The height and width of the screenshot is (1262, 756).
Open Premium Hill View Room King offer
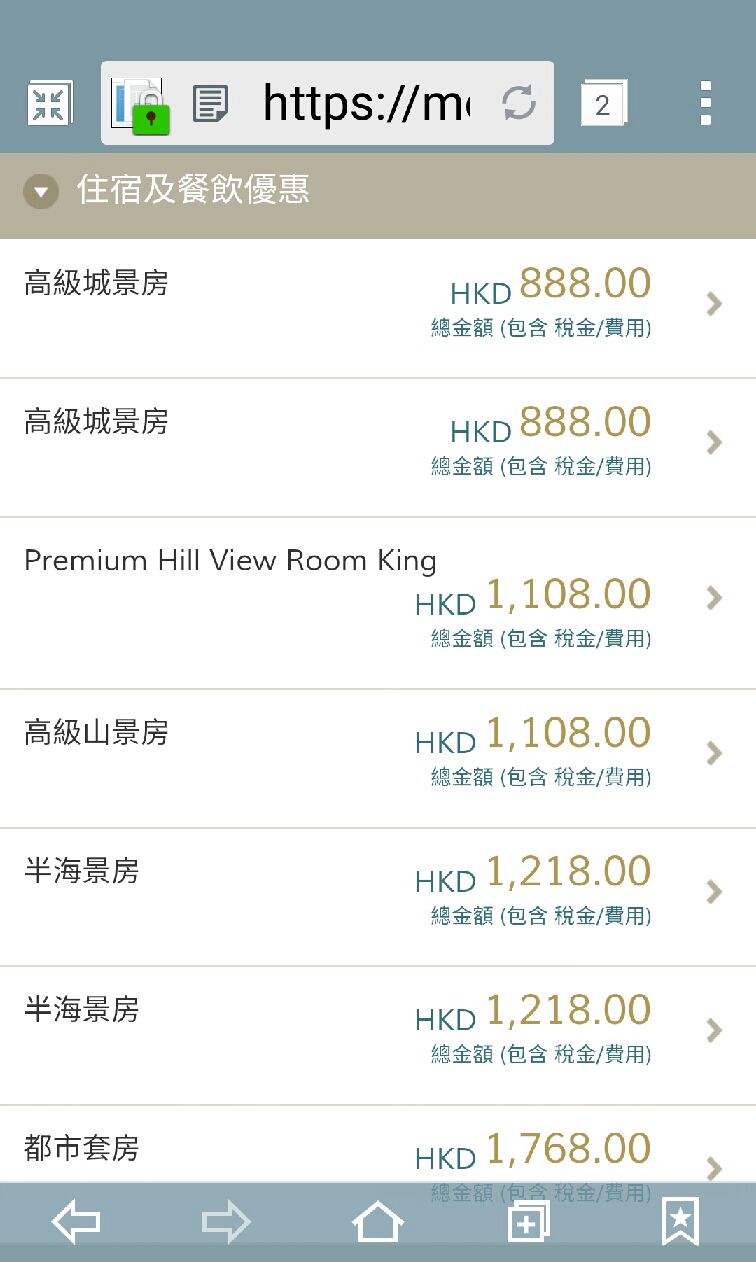(378, 603)
